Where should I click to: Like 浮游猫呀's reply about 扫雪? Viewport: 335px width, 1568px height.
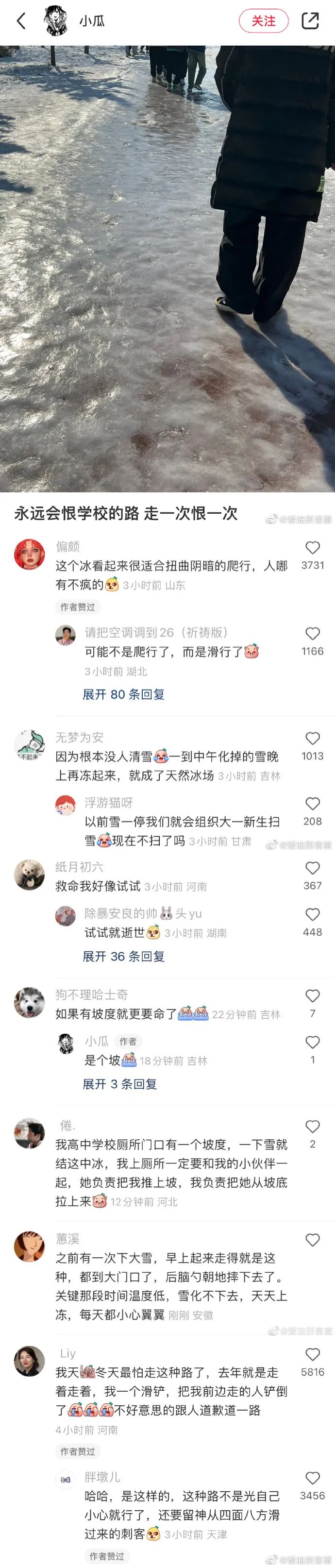pyautogui.click(x=313, y=804)
